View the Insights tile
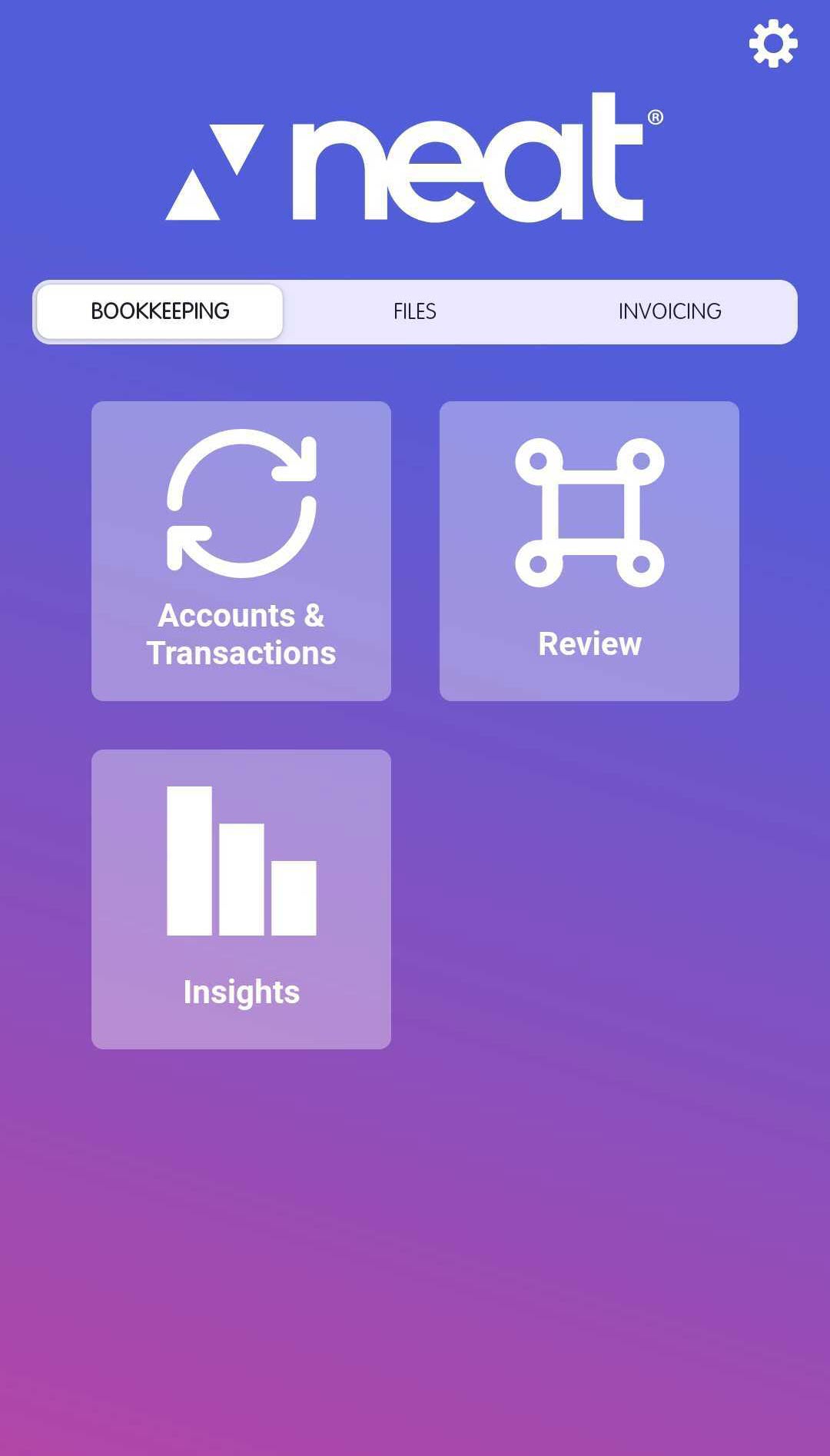Screen dimensions: 830x1456 pyautogui.click(x=241, y=899)
